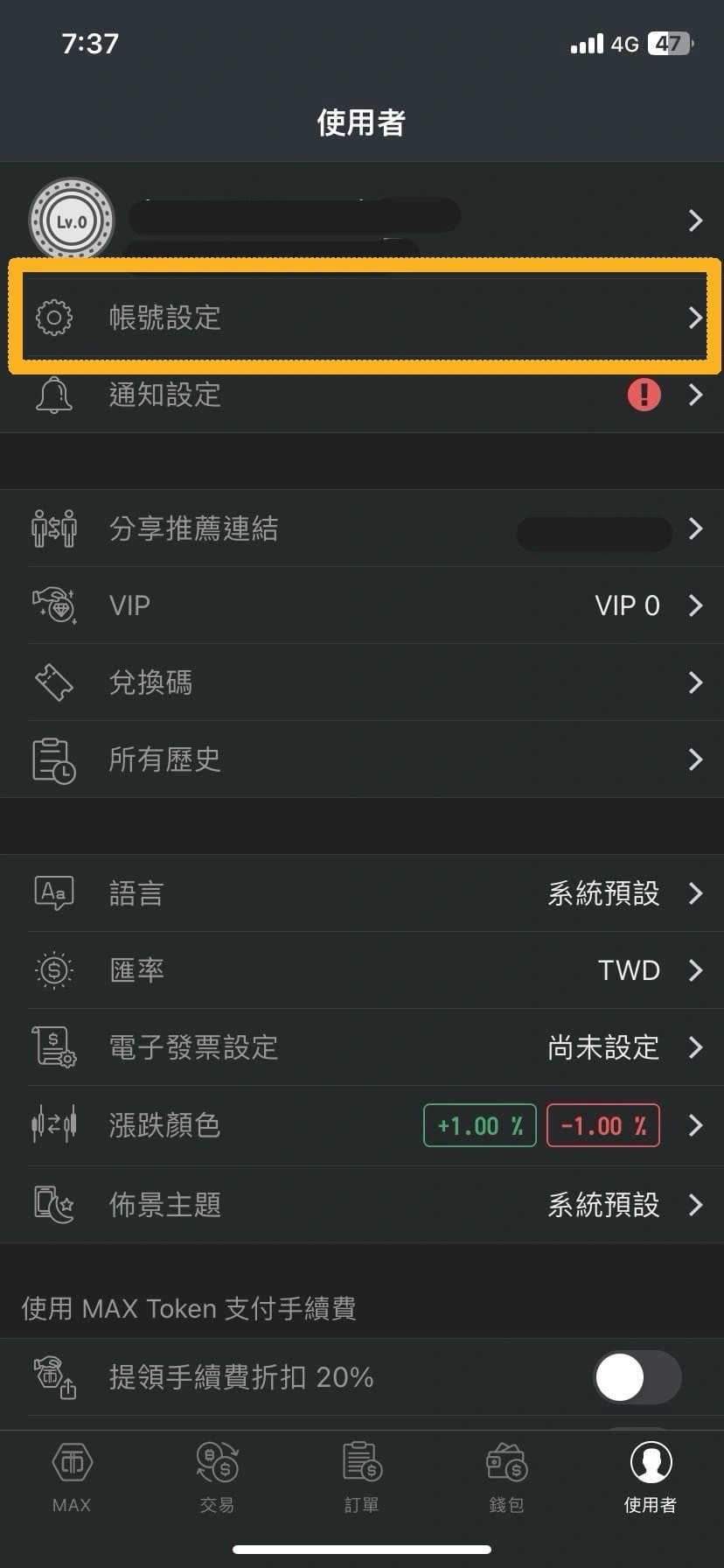This screenshot has width=724, height=1568.
Task: Open 兌換碼 redeem code
Action: (362, 682)
